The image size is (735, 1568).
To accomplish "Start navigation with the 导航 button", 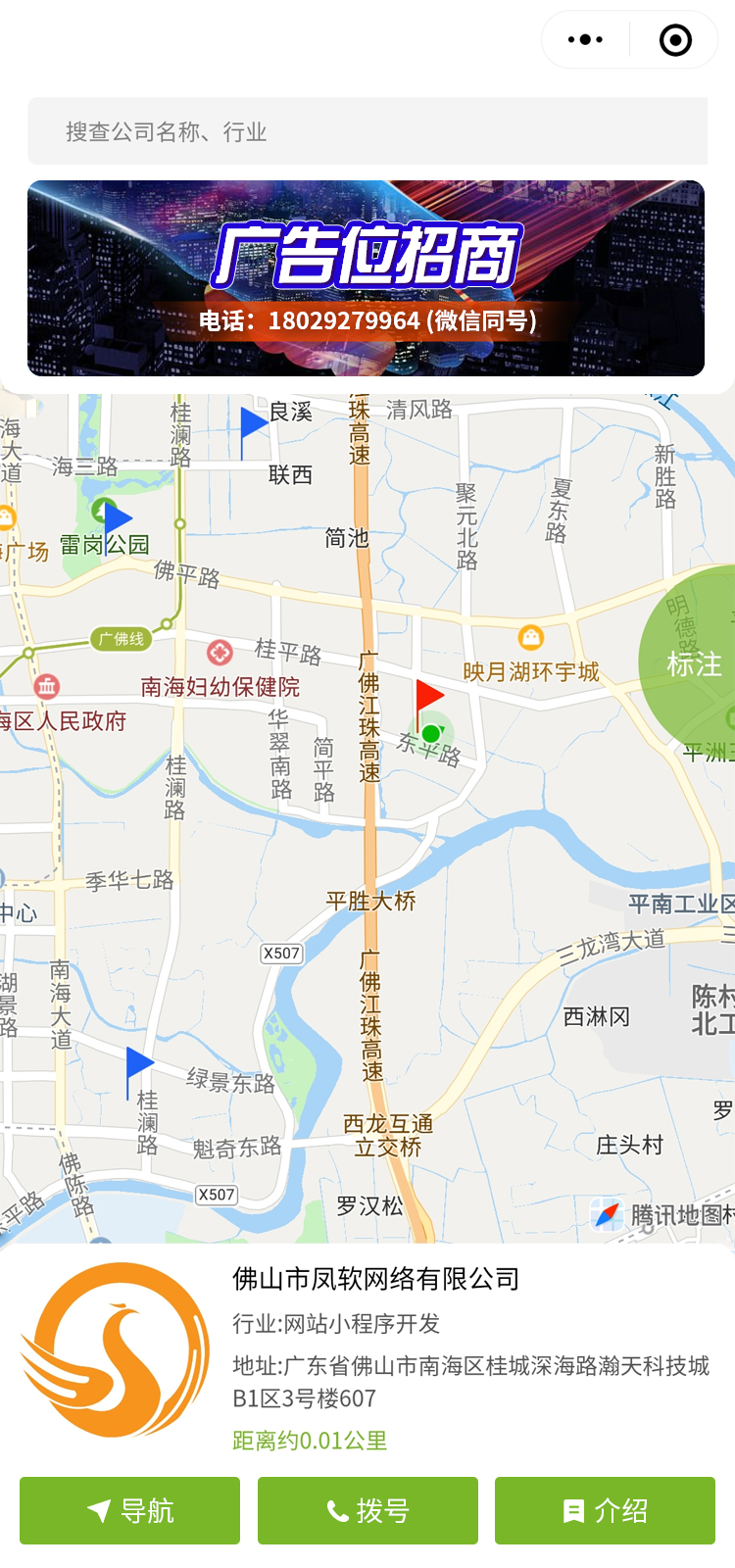I will (x=129, y=1510).
